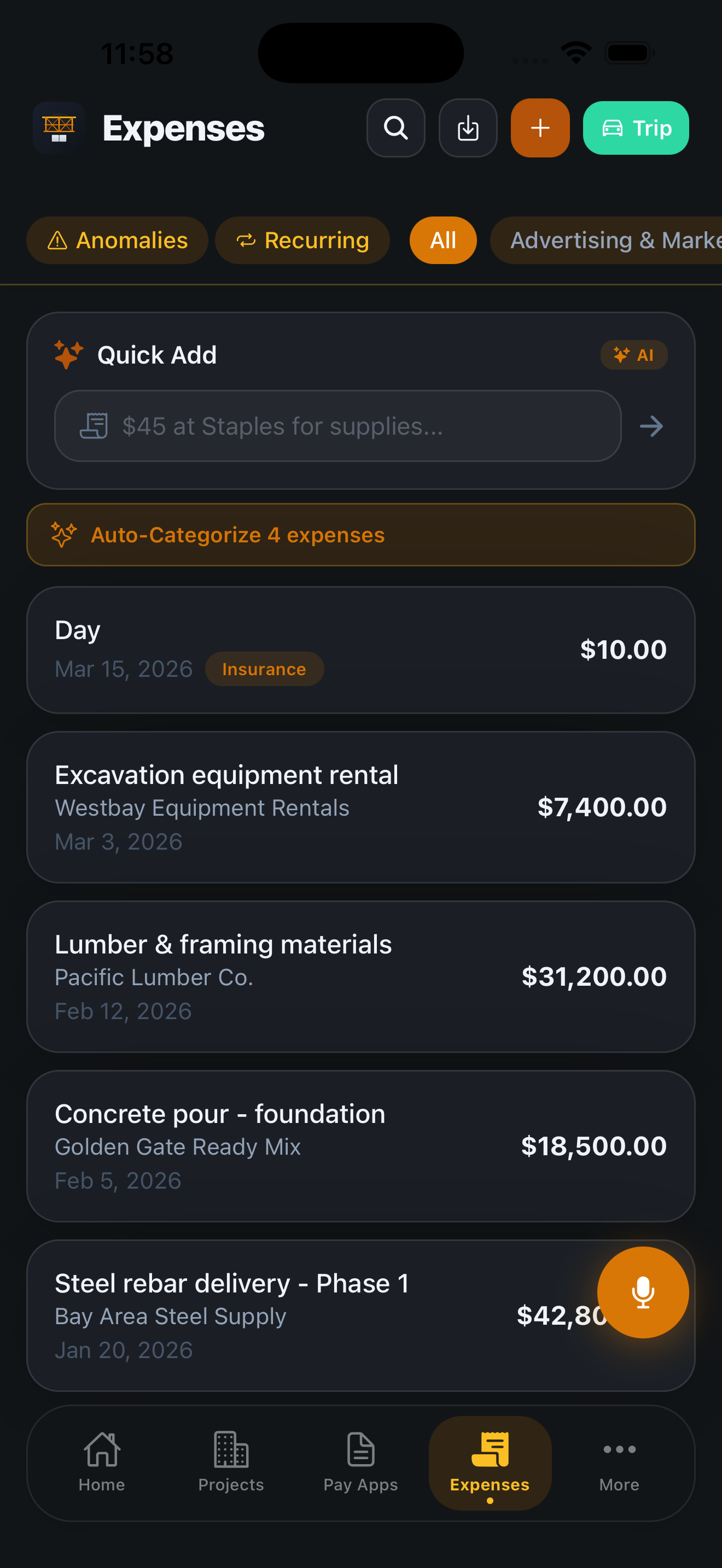
Task: Tap the AI badge in Quick Add
Action: pos(634,355)
